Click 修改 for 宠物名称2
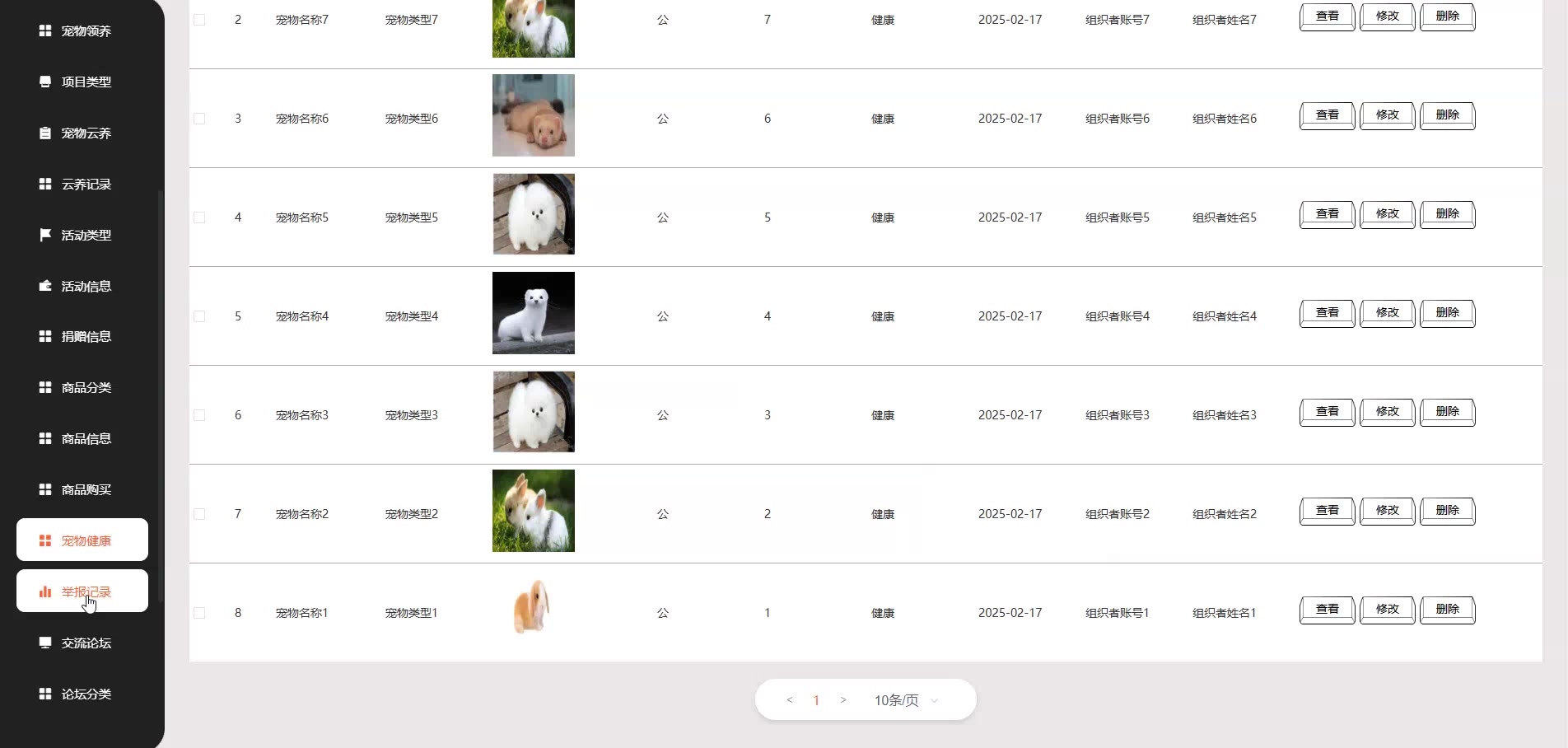Screen dimensions: 1568x748 tap(1387, 511)
